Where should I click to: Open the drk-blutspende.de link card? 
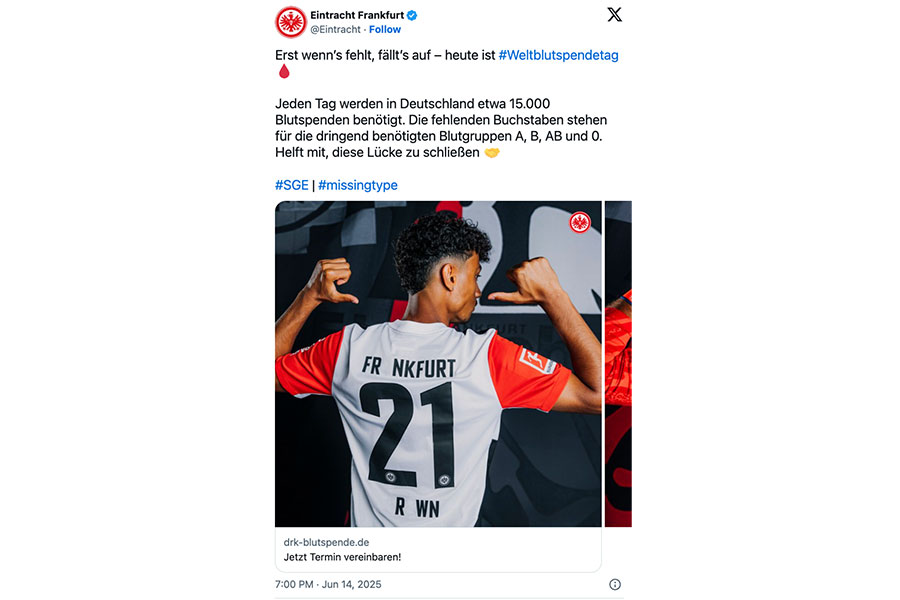pos(438,549)
